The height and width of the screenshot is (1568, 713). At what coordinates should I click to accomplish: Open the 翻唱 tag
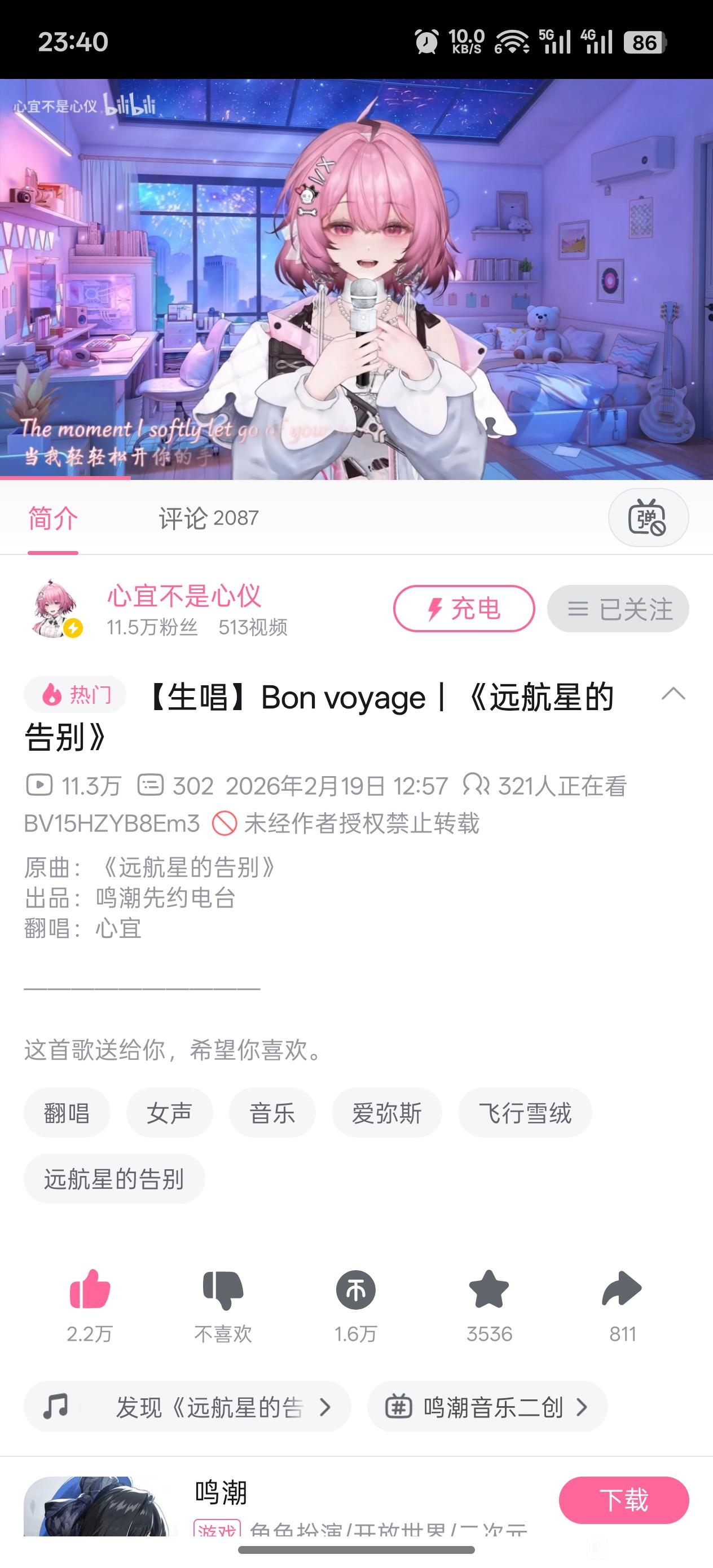[67, 1113]
